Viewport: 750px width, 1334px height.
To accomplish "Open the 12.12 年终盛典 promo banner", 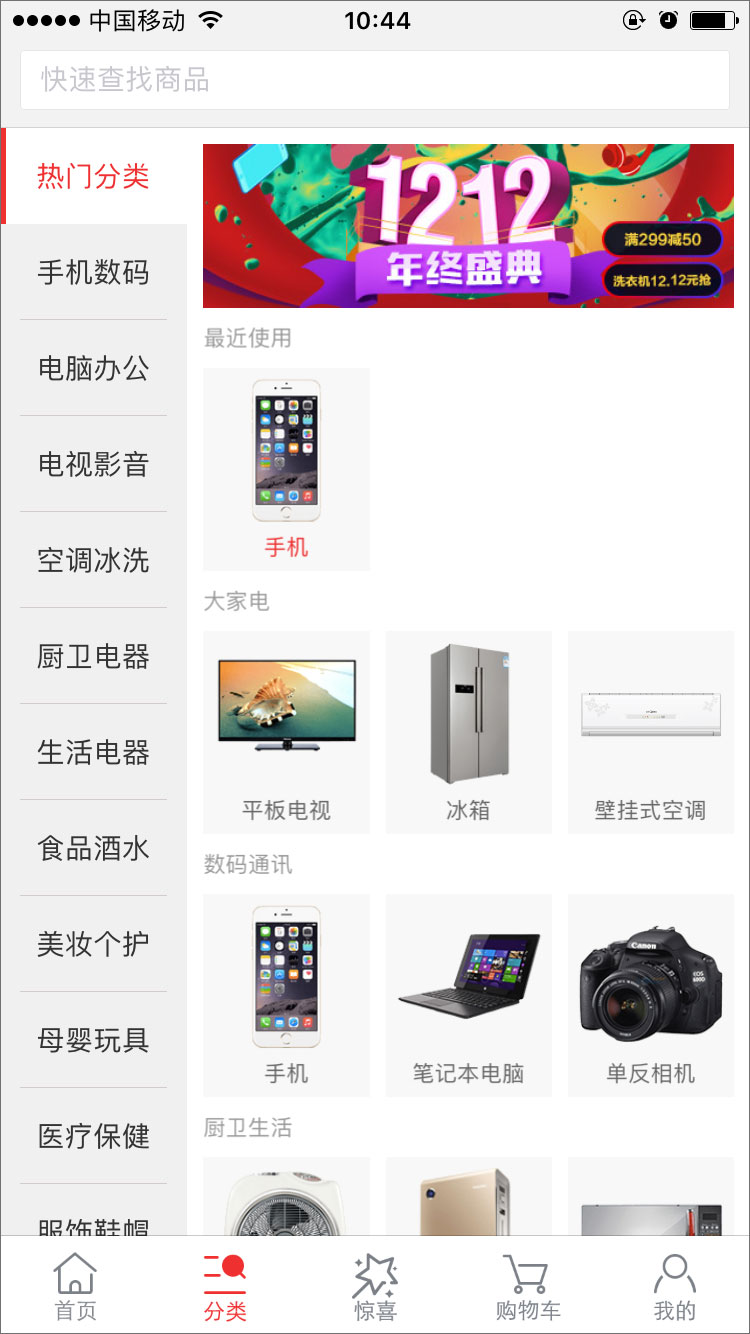I will 468,226.
